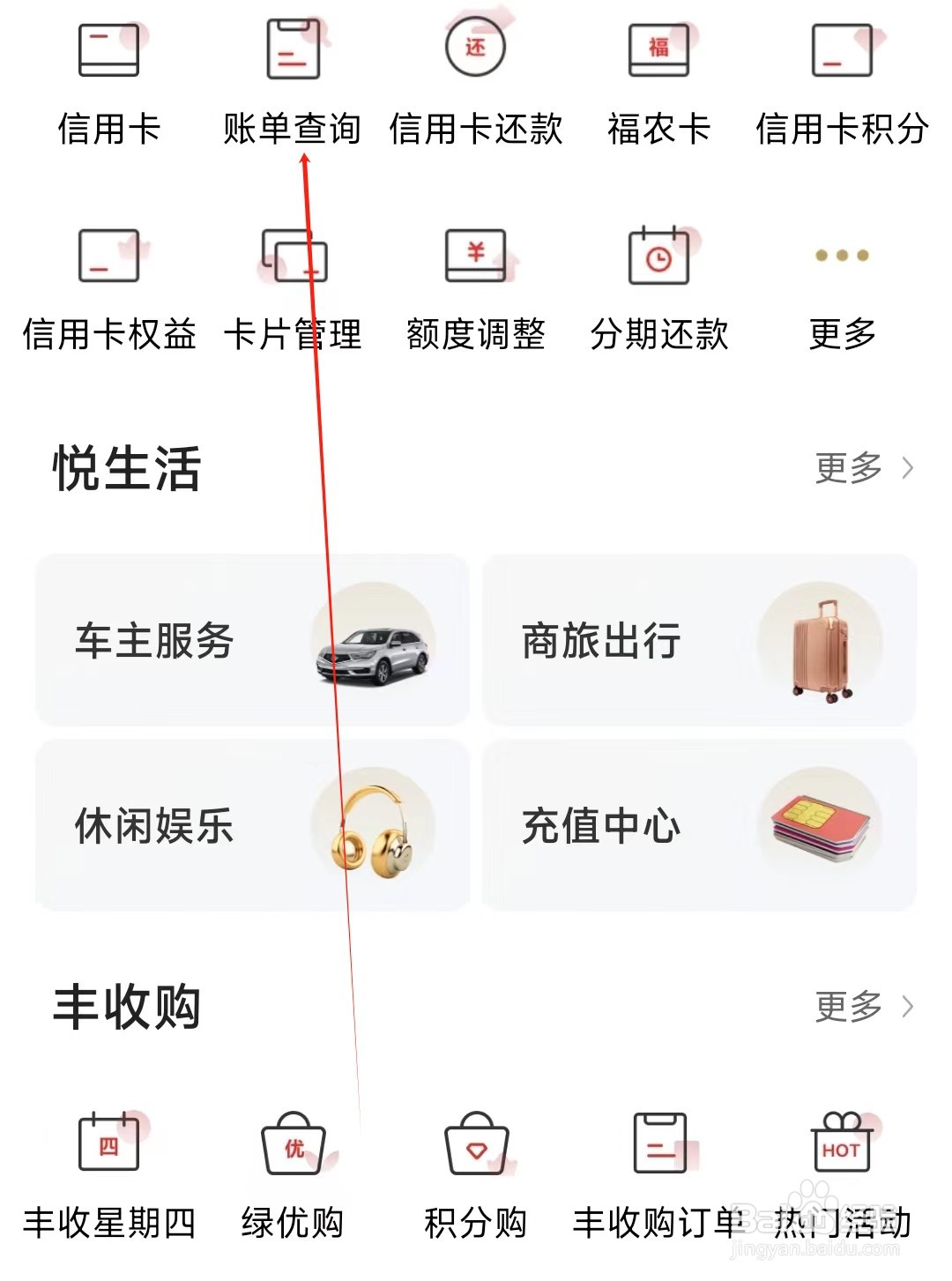The height and width of the screenshot is (1281, 952).
Task: Show more in the 丰收购 section
Action: point(863,1006)
